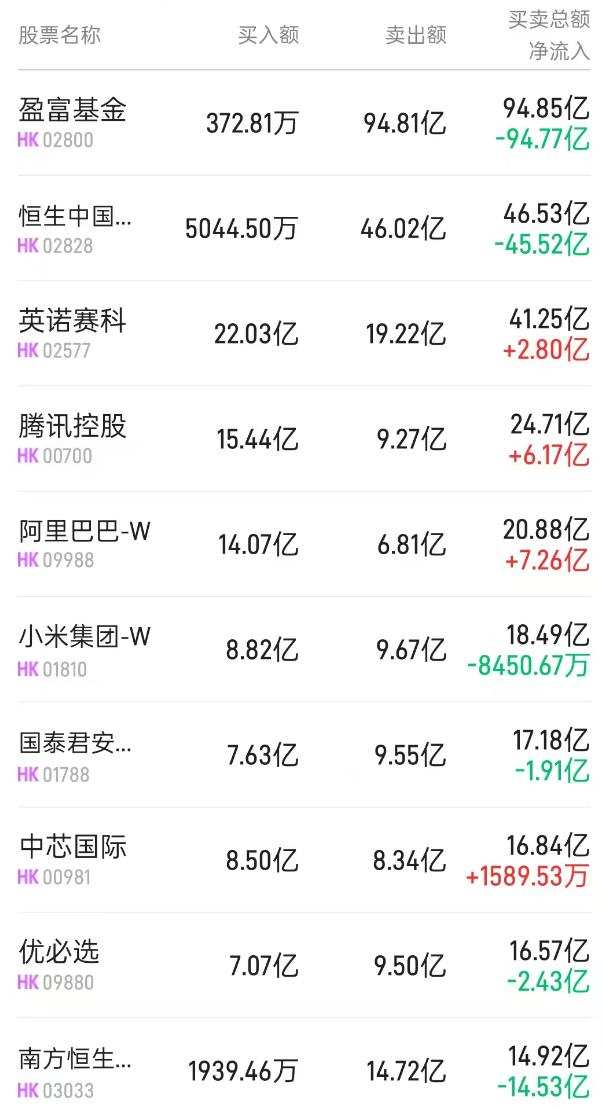Open 腾讯控股 HK 00700
Screen dimensions: 603x1109
tap(304, 439)
